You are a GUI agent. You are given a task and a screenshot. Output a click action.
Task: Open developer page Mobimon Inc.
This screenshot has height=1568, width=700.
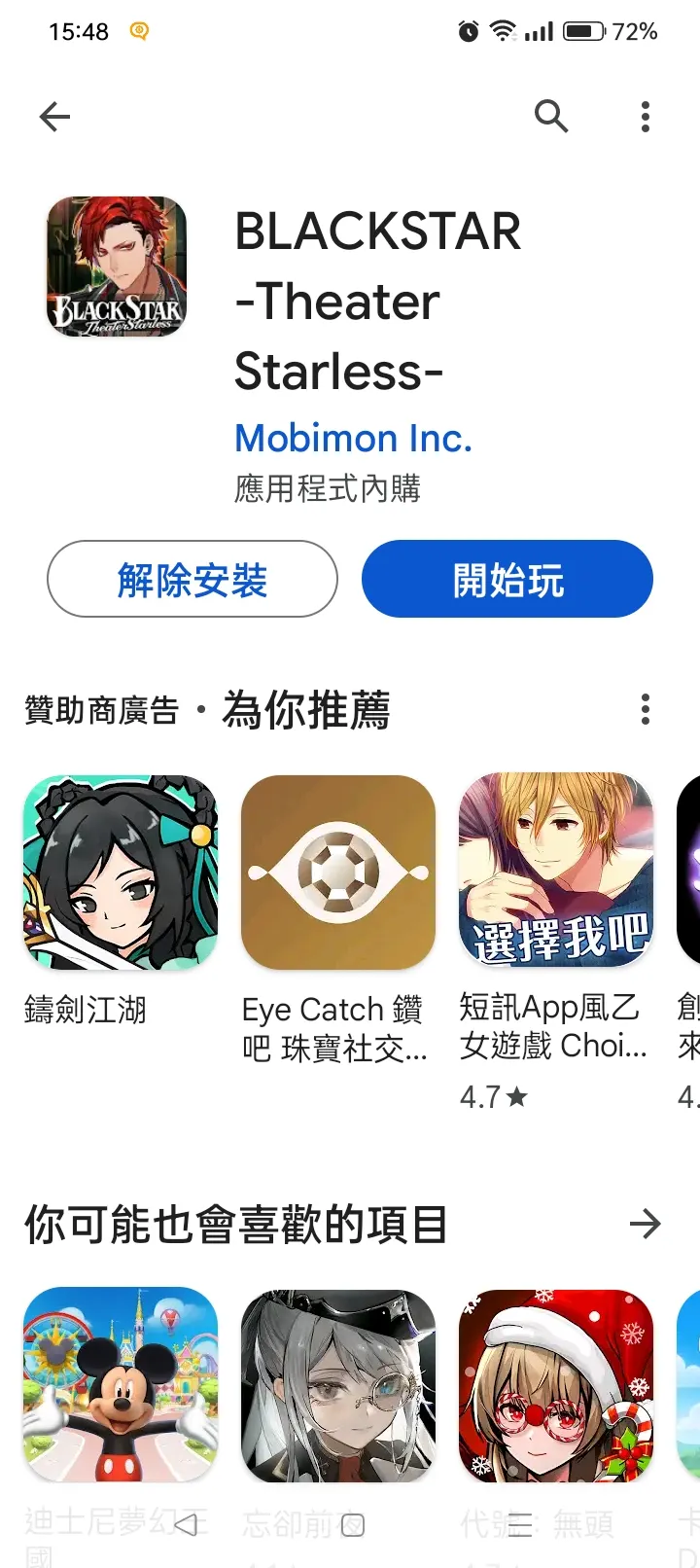coord(353,438)
